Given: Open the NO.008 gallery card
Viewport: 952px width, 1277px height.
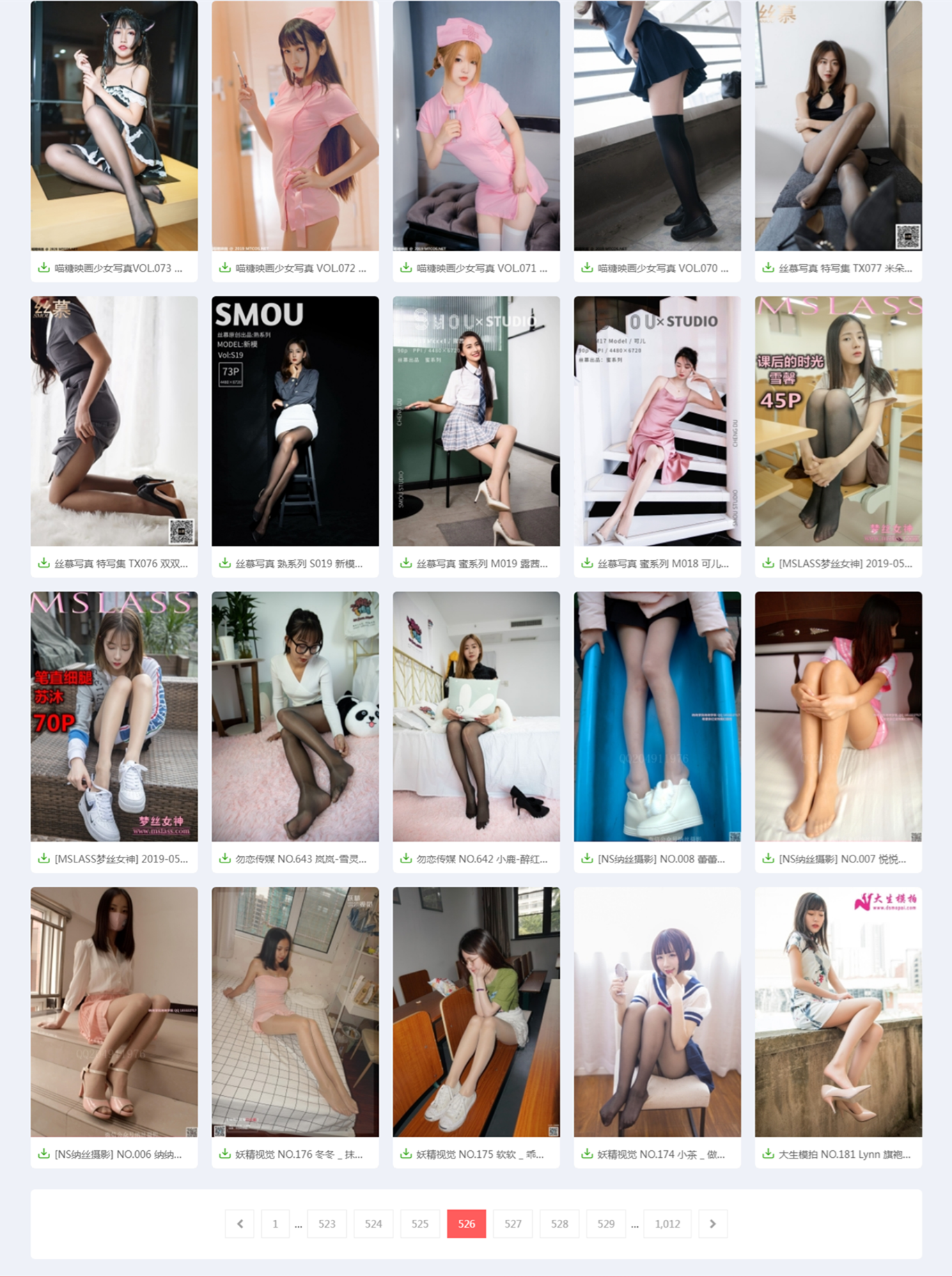Looking at the screenshot, I should click(x=657, y=717).
